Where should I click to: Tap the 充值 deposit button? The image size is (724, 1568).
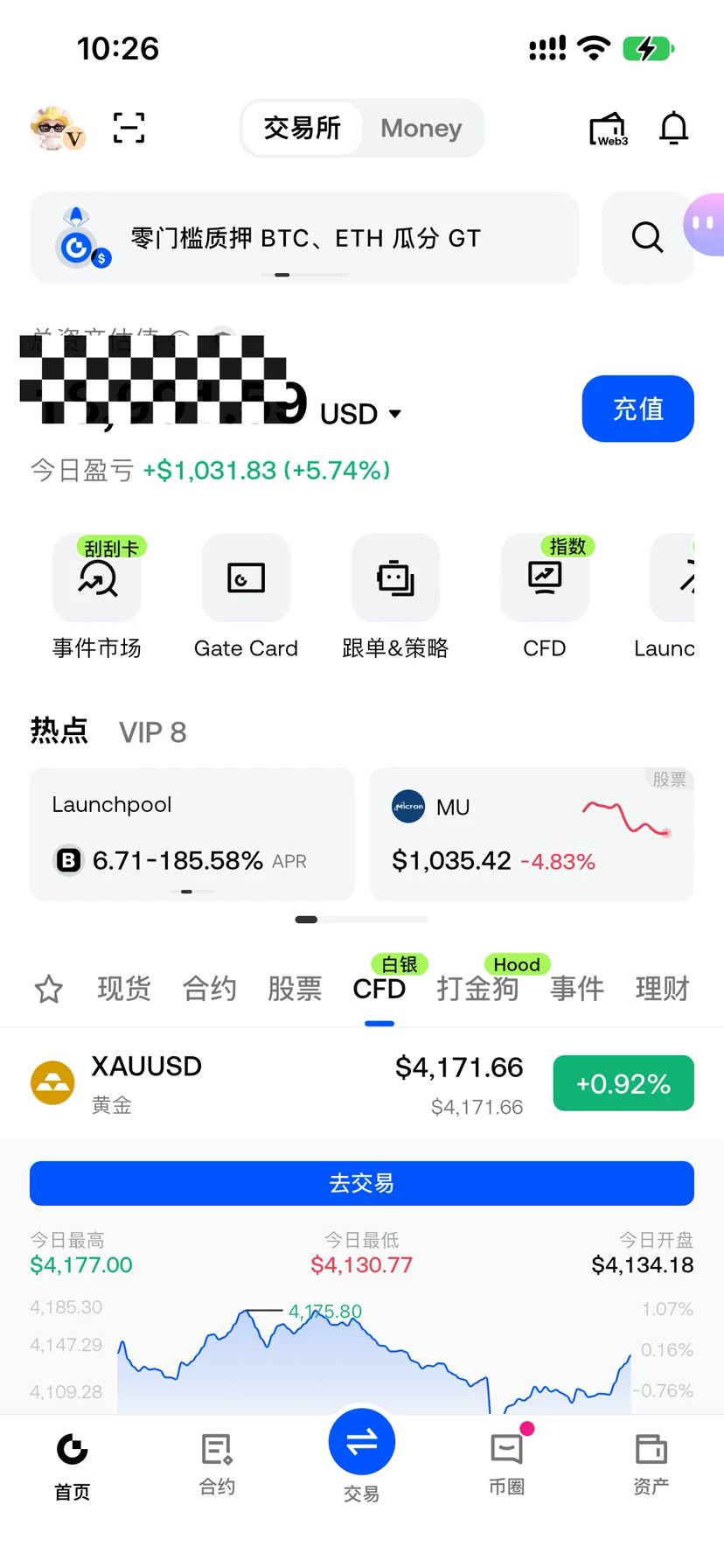pyautogui.click(x=638, y=409)
